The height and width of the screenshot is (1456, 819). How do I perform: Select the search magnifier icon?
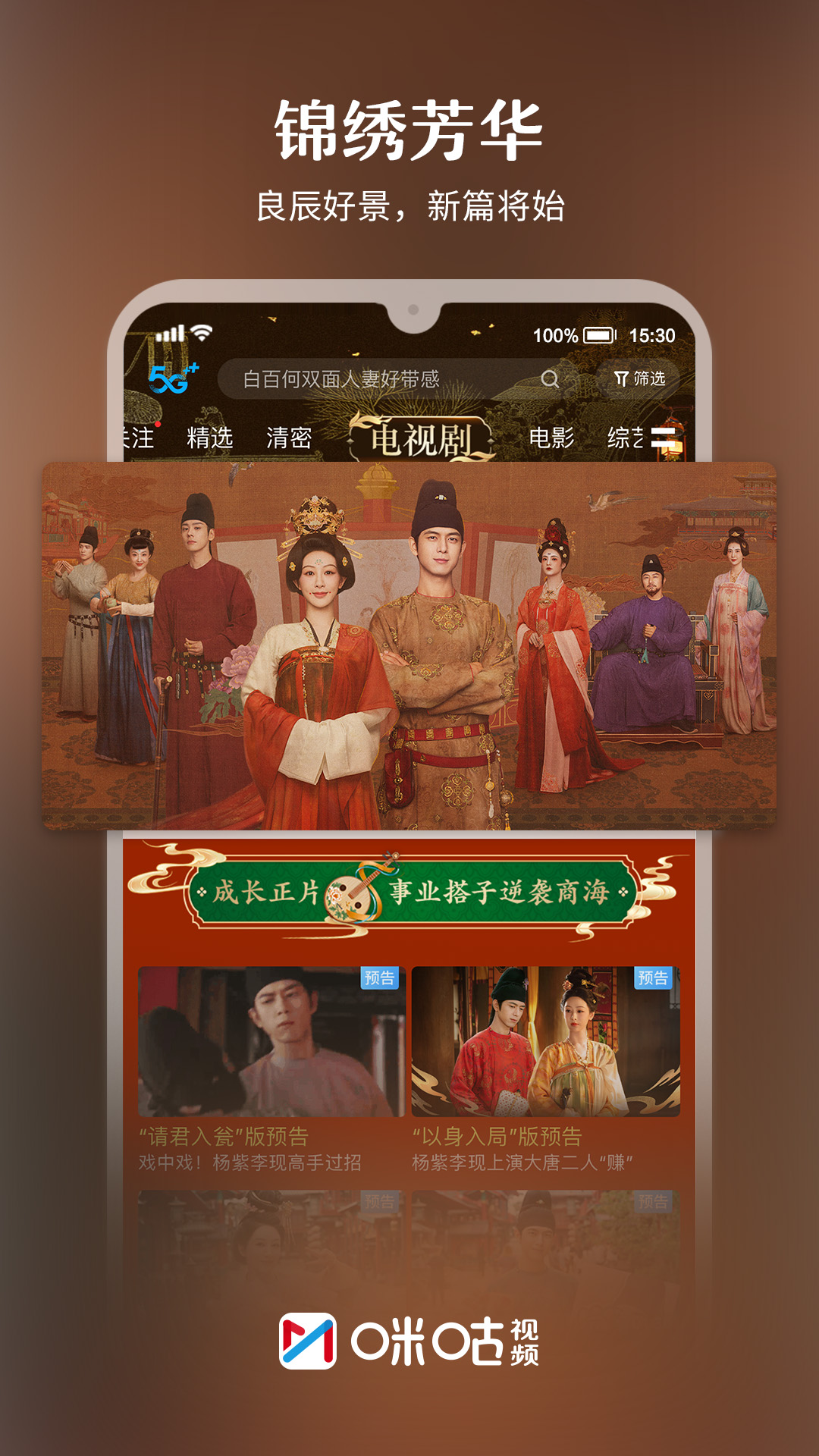click(x=551, y=377)
